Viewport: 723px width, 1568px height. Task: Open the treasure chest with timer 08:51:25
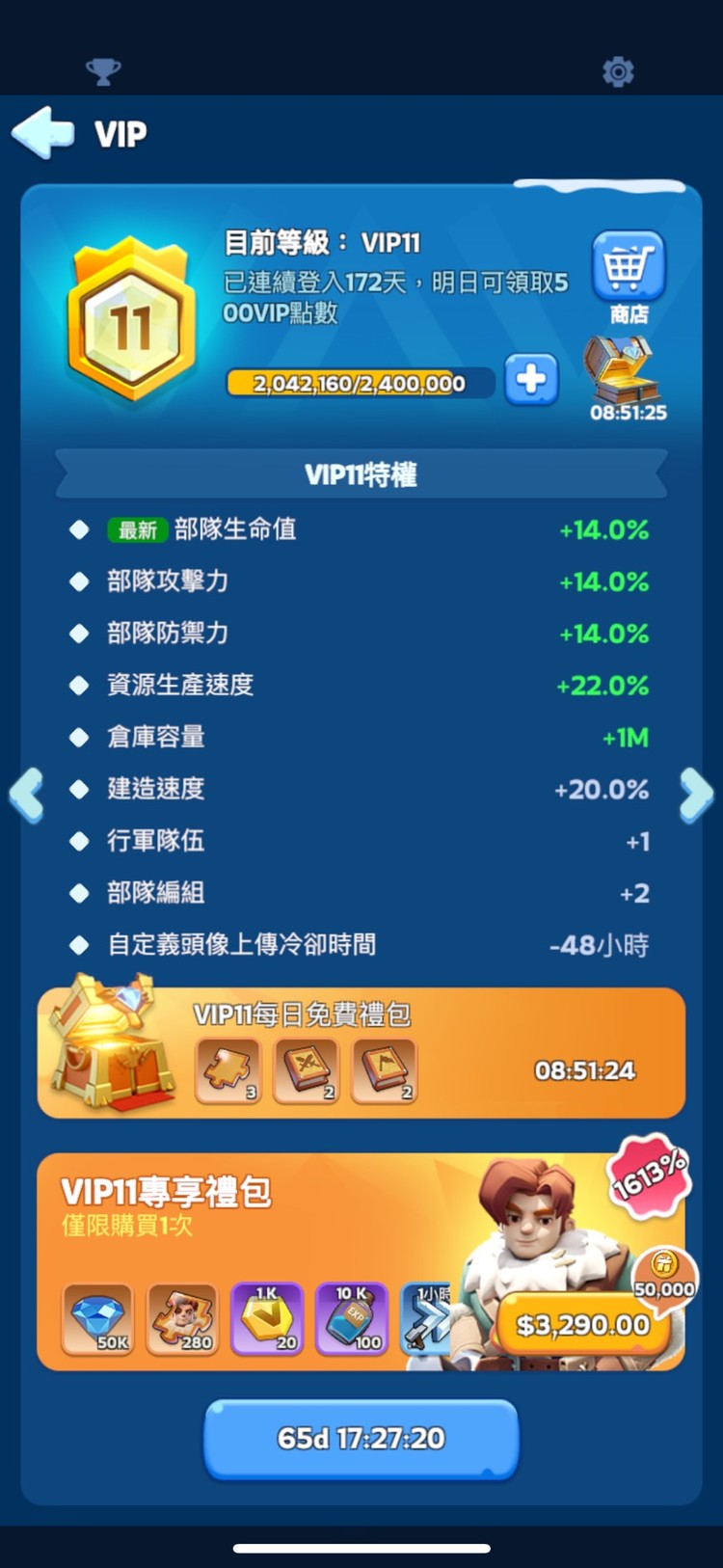click(624, 373)
